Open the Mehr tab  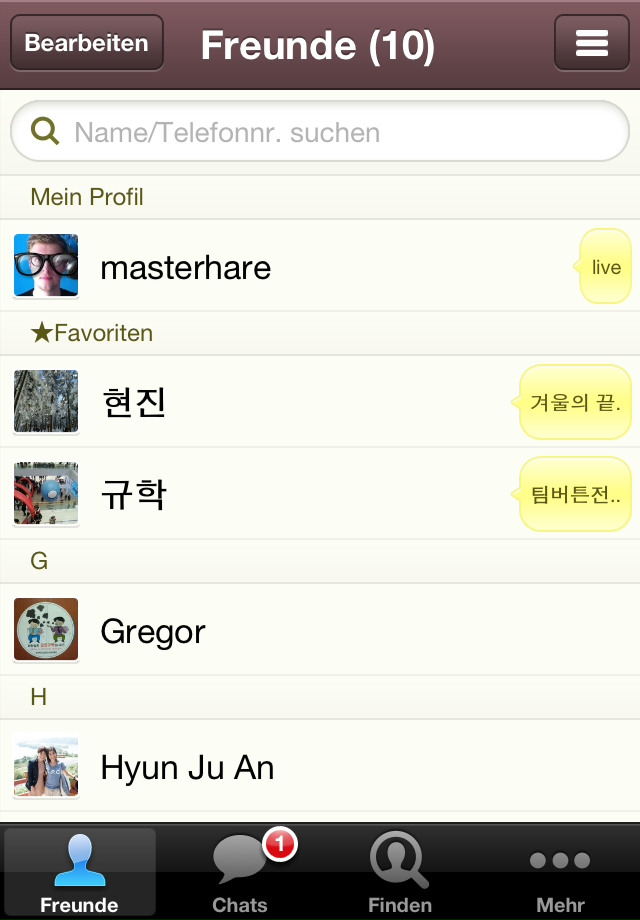click(560, 871)
